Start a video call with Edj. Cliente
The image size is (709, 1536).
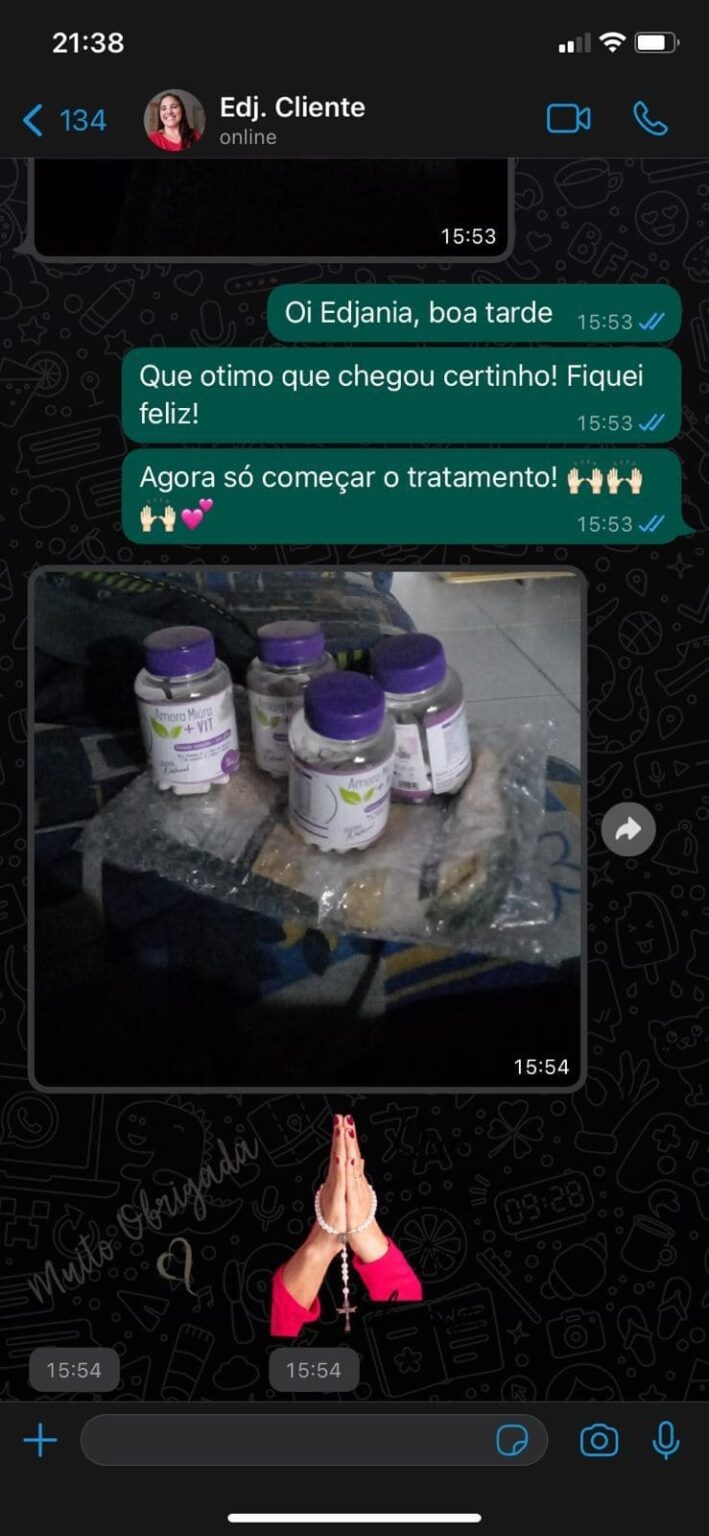568,119
